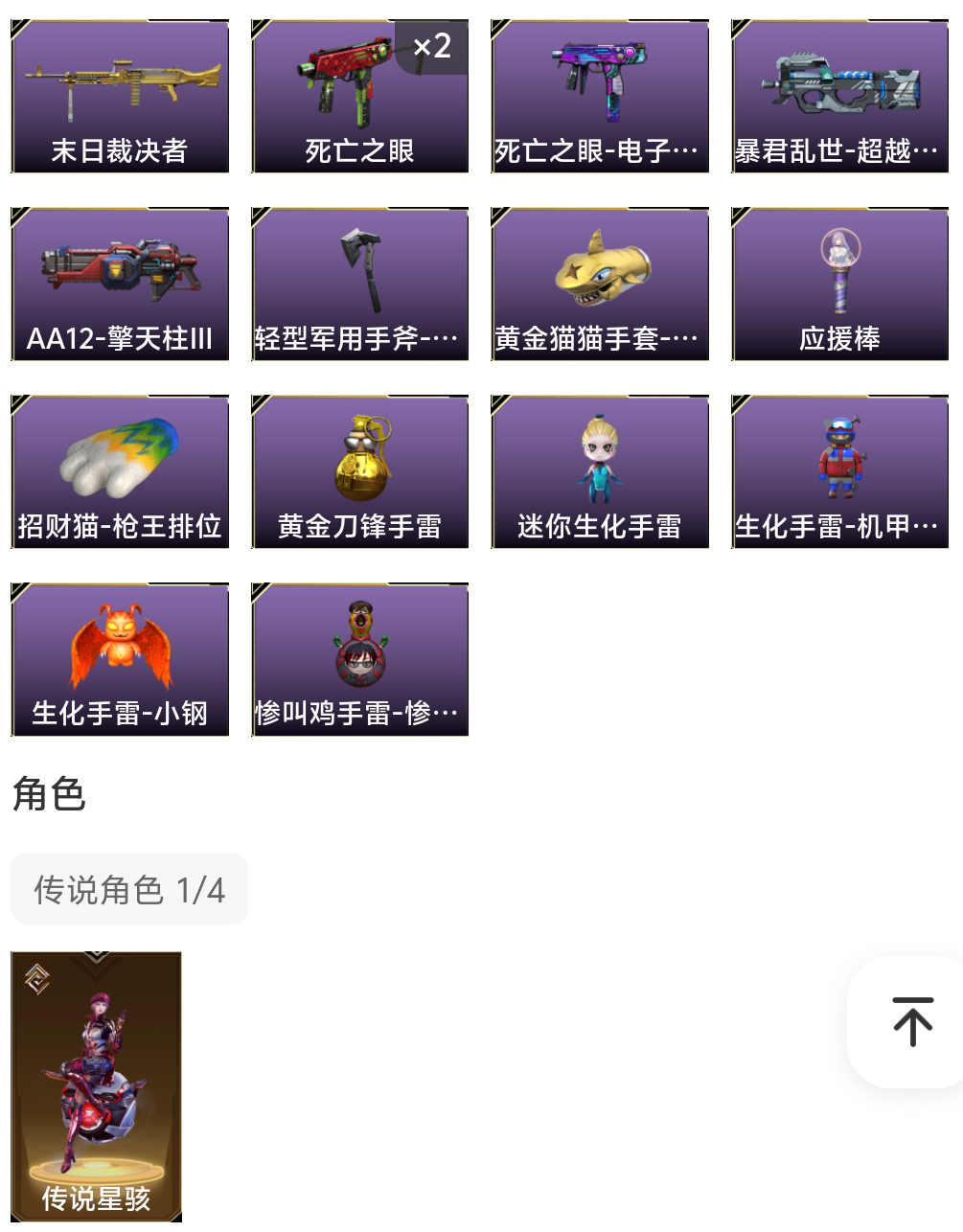963x1232 pixels.
Task: Select the 迷你生化手雷 grenade item
Action: pyautogui.click(x=599, y=465)
